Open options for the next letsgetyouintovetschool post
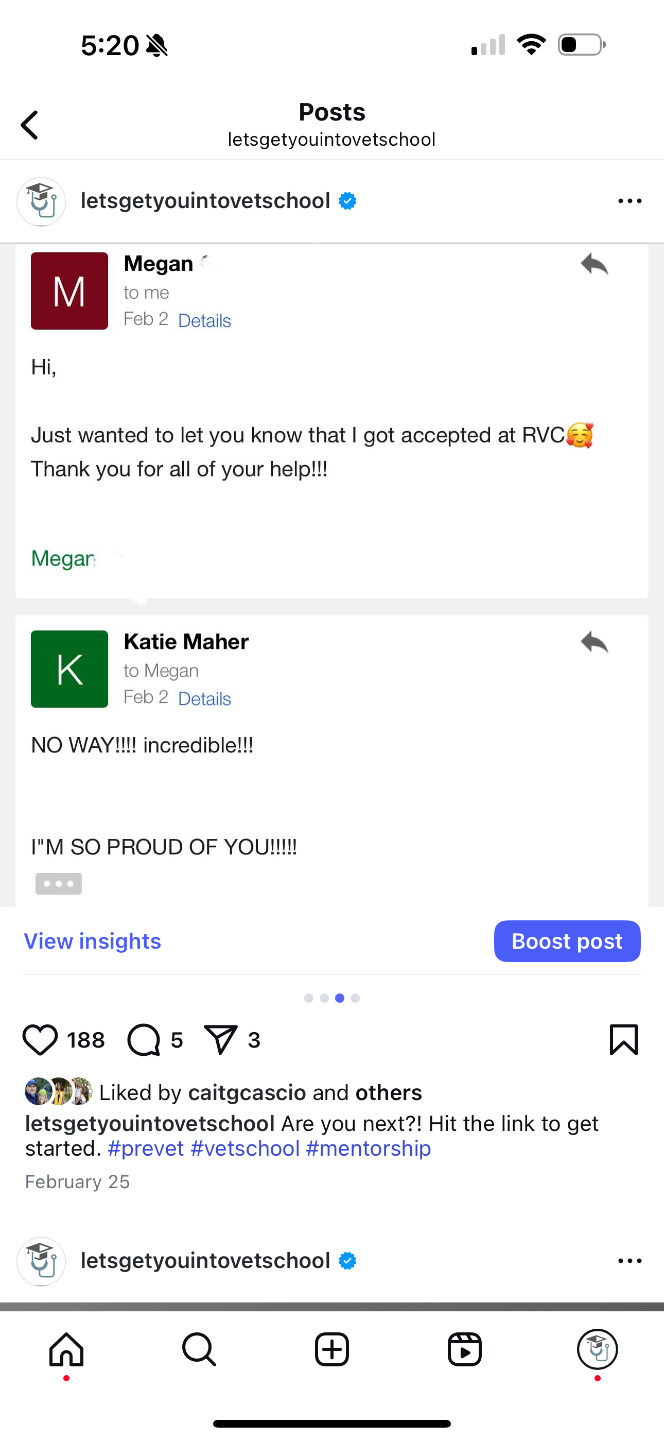The width and height of the screenshot is (664, 1440). [629, 1261]
